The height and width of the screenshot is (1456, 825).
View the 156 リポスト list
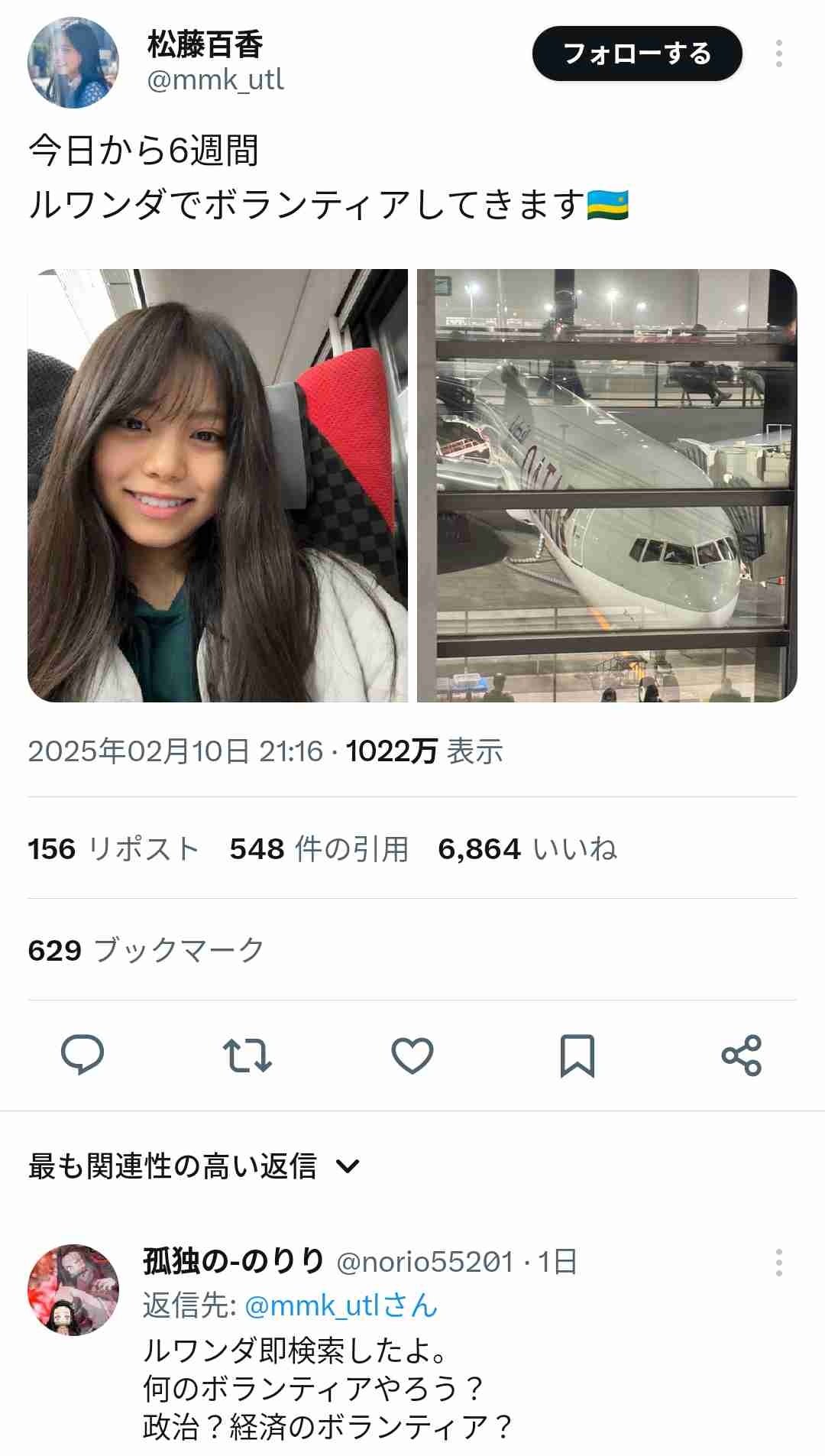(113, 848)
